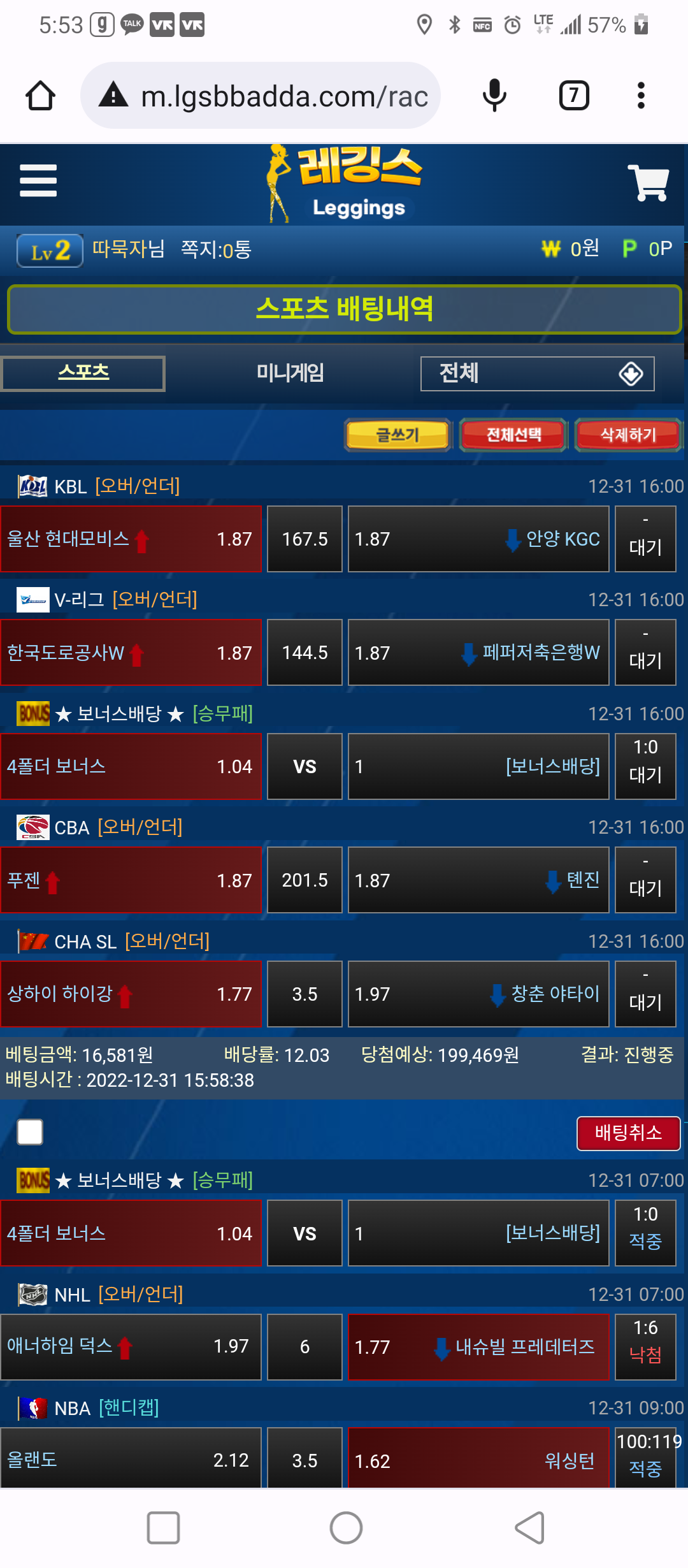Switch to the 스포츠 tab
The height and width of the screenshot is (1568, 688).
[83, 373]
